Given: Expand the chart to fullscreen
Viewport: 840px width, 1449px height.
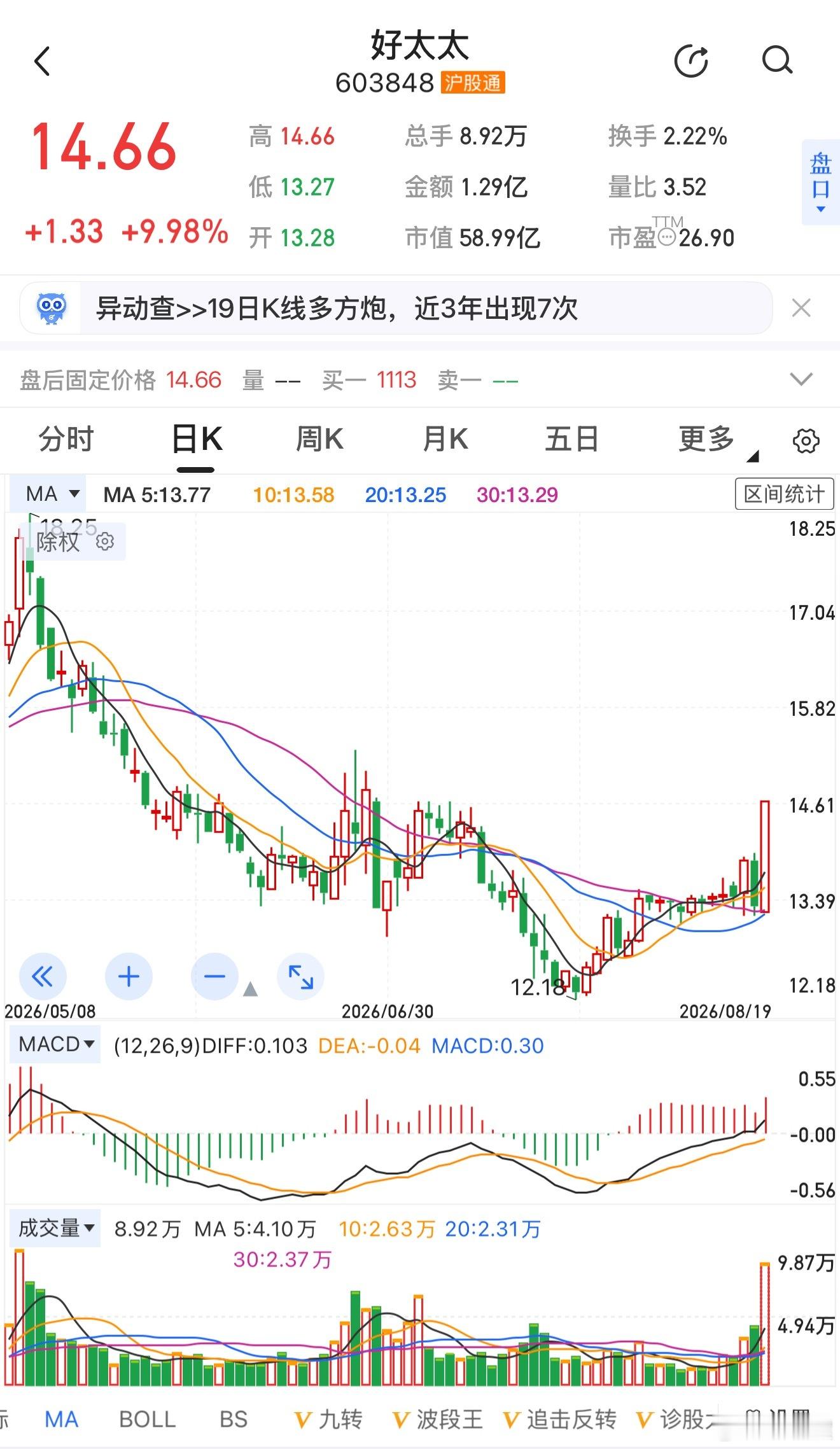Looking at the screenshot, I should click(x=300, y=976).
